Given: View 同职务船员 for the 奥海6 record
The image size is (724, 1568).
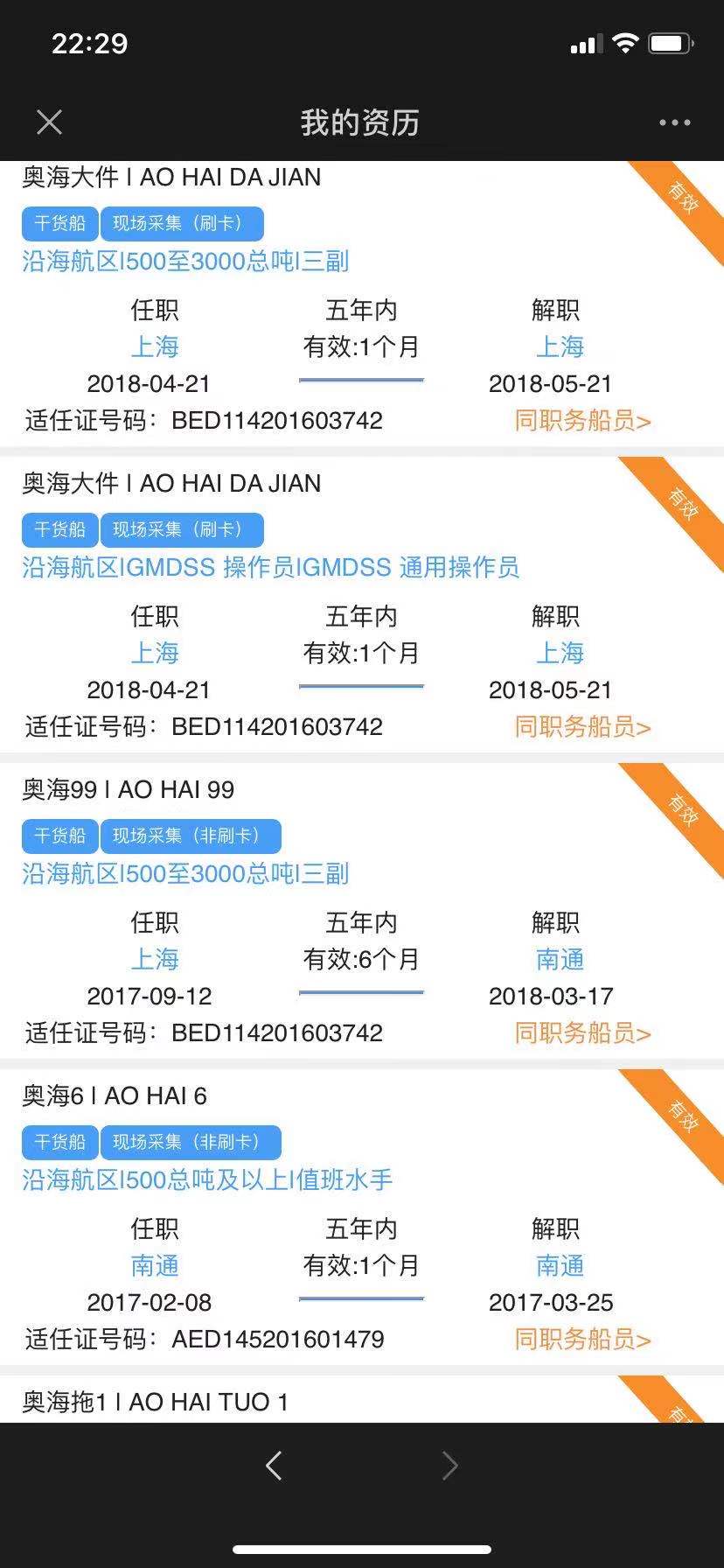Looking at the screenshot, I should 582,1340.
